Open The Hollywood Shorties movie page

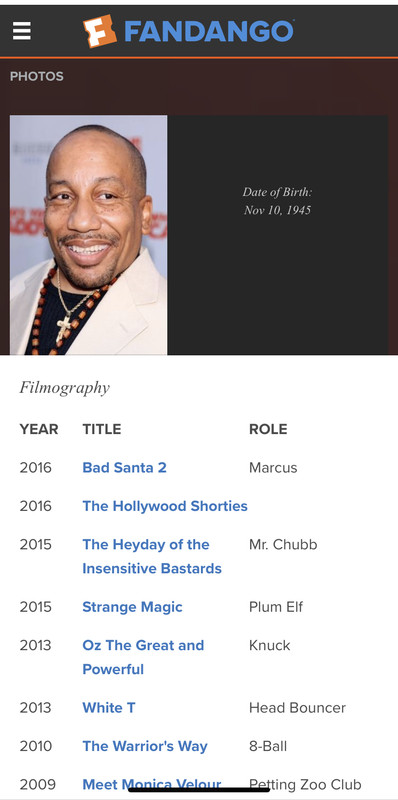[165, 506]
